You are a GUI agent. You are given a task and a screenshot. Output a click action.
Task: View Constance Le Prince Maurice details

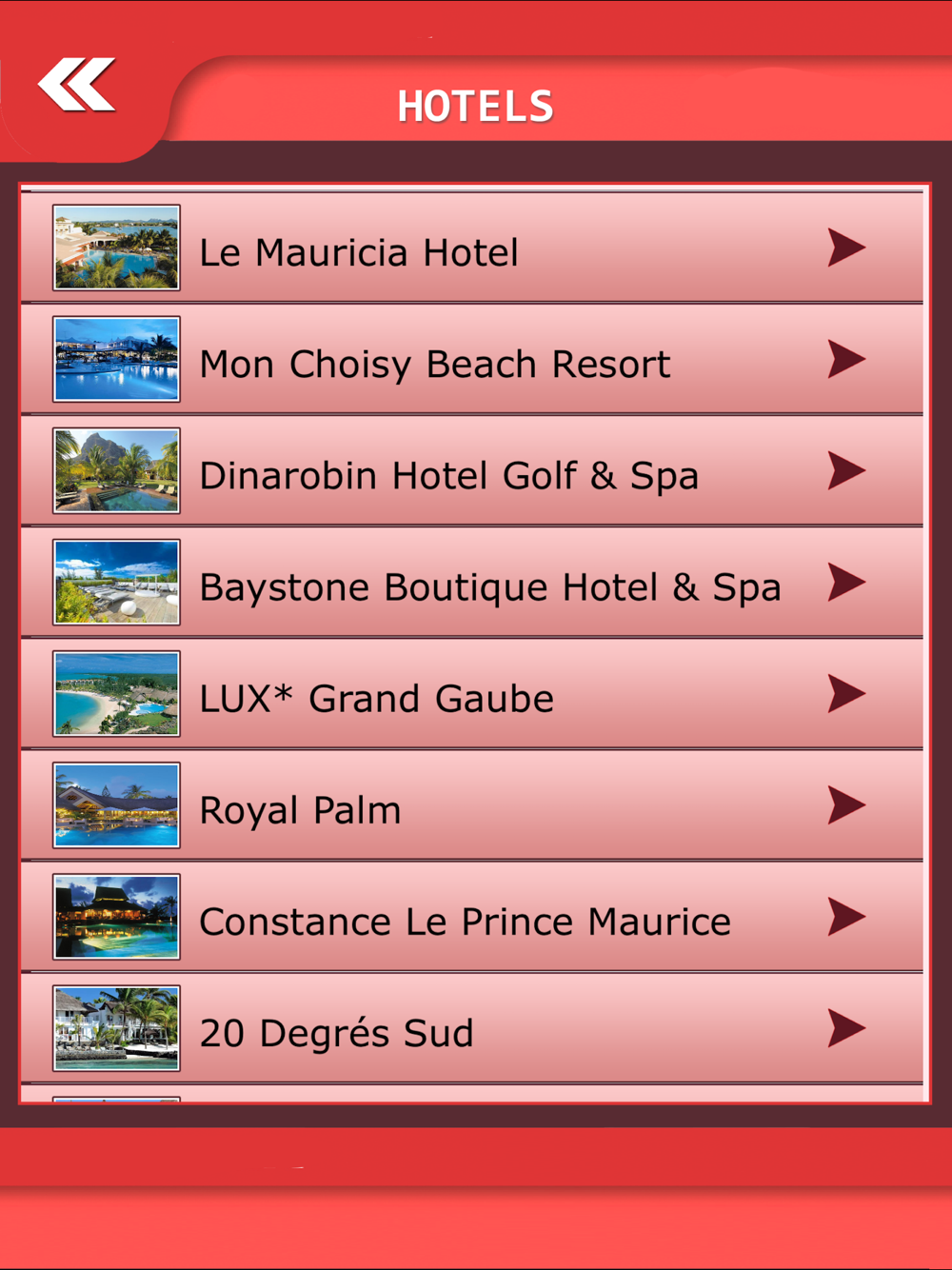[x=472, y=918]
